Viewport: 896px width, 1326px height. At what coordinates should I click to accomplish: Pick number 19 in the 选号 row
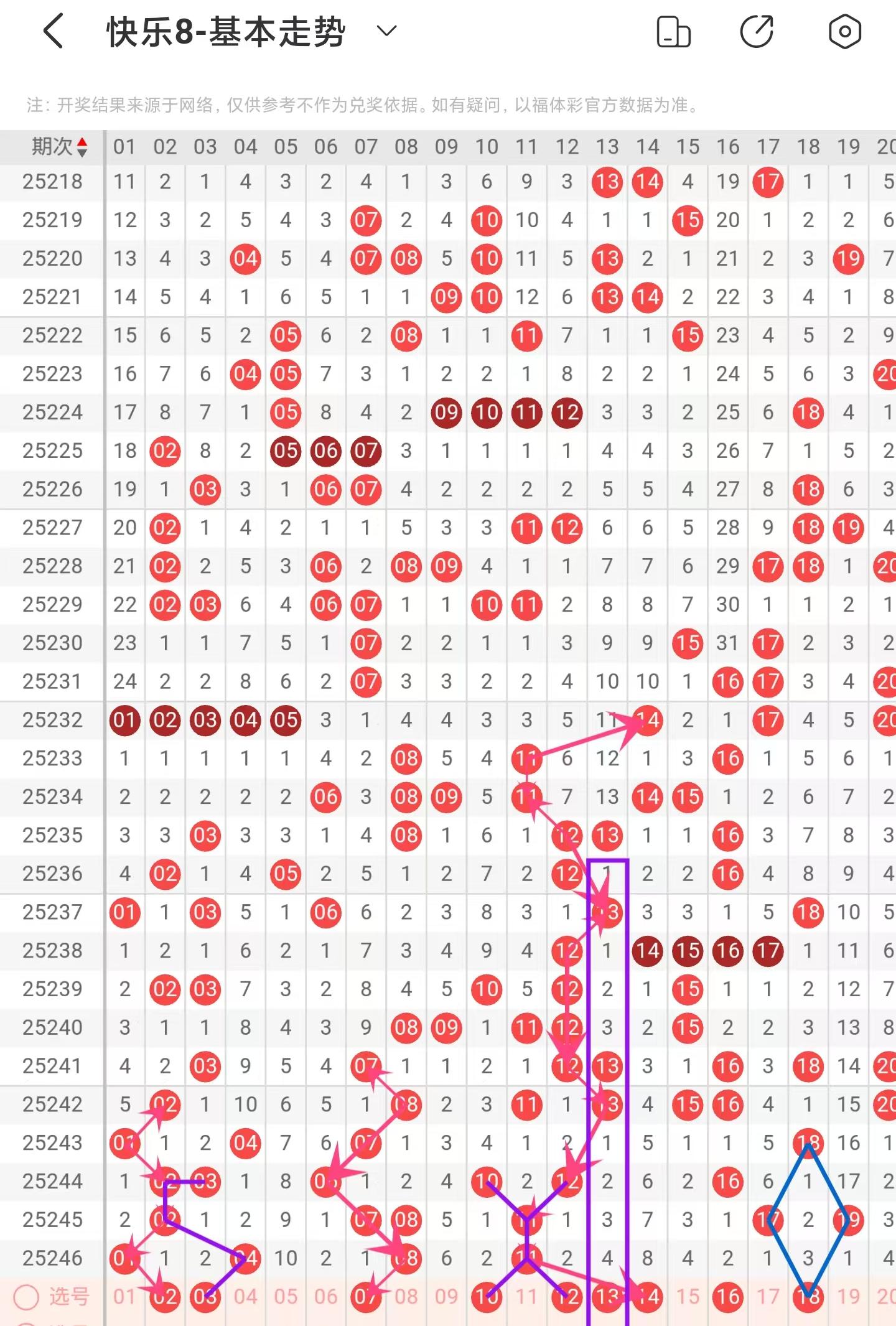point(848,1297)
